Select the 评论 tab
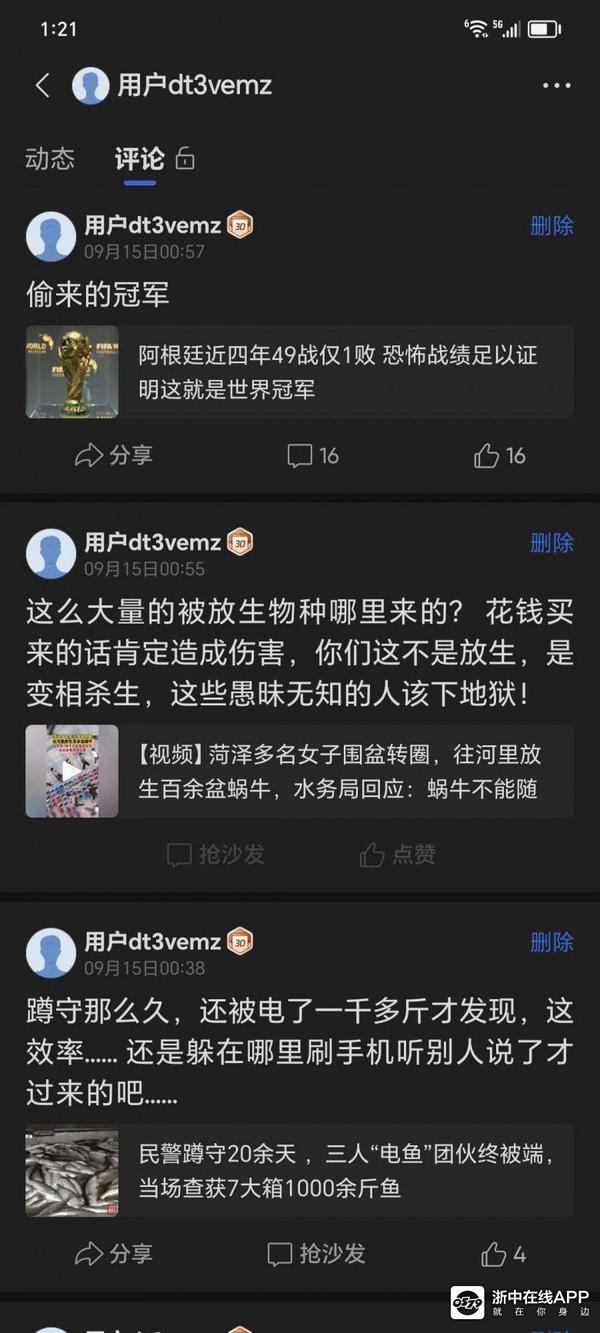600x1333 pixels. coord(139,159)
